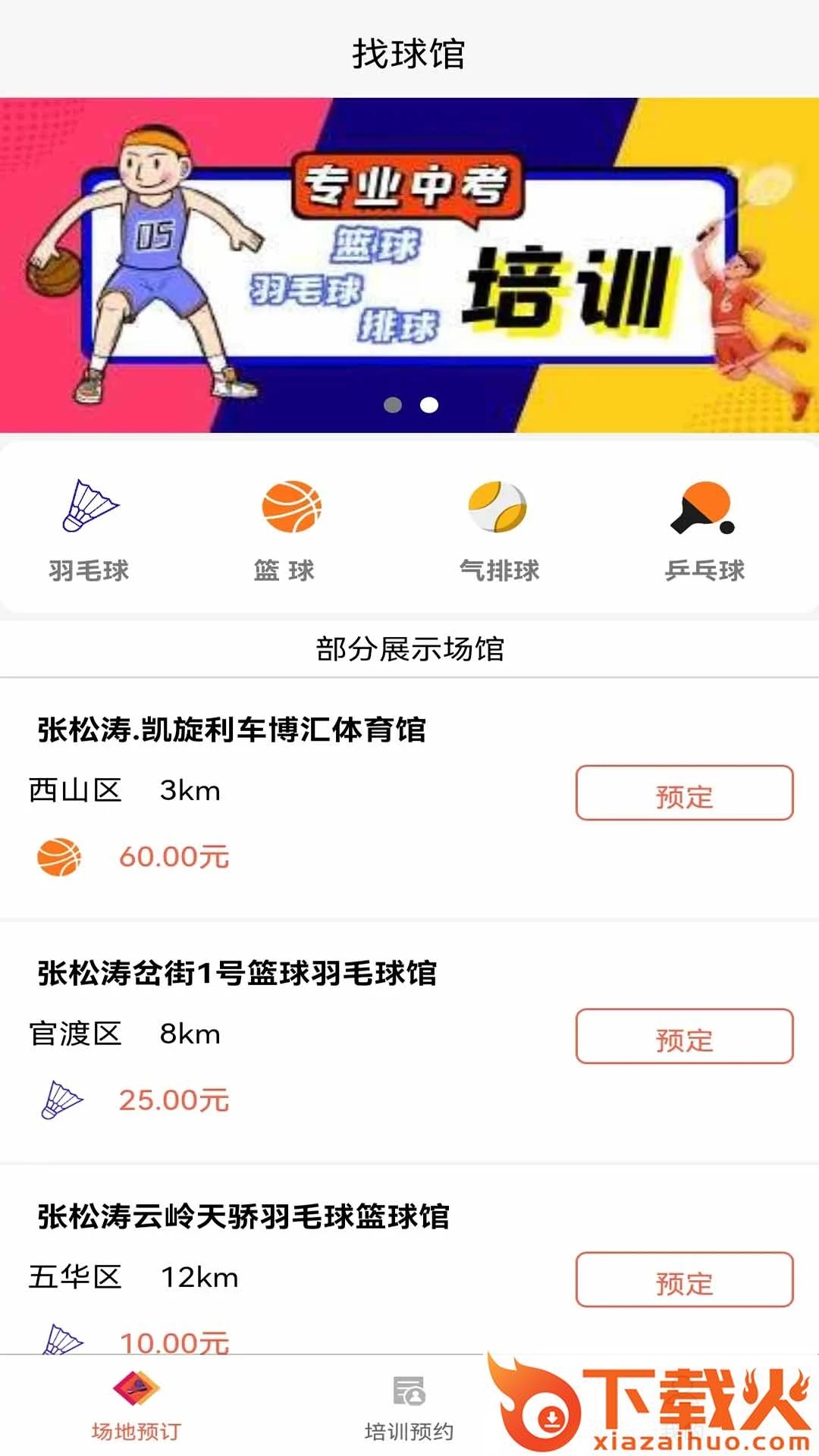Open venue 张松涛.凯旋利车博汇体育馆 details
The width and height of the screenshot is (819, 1456).
(x=232, y=730)
